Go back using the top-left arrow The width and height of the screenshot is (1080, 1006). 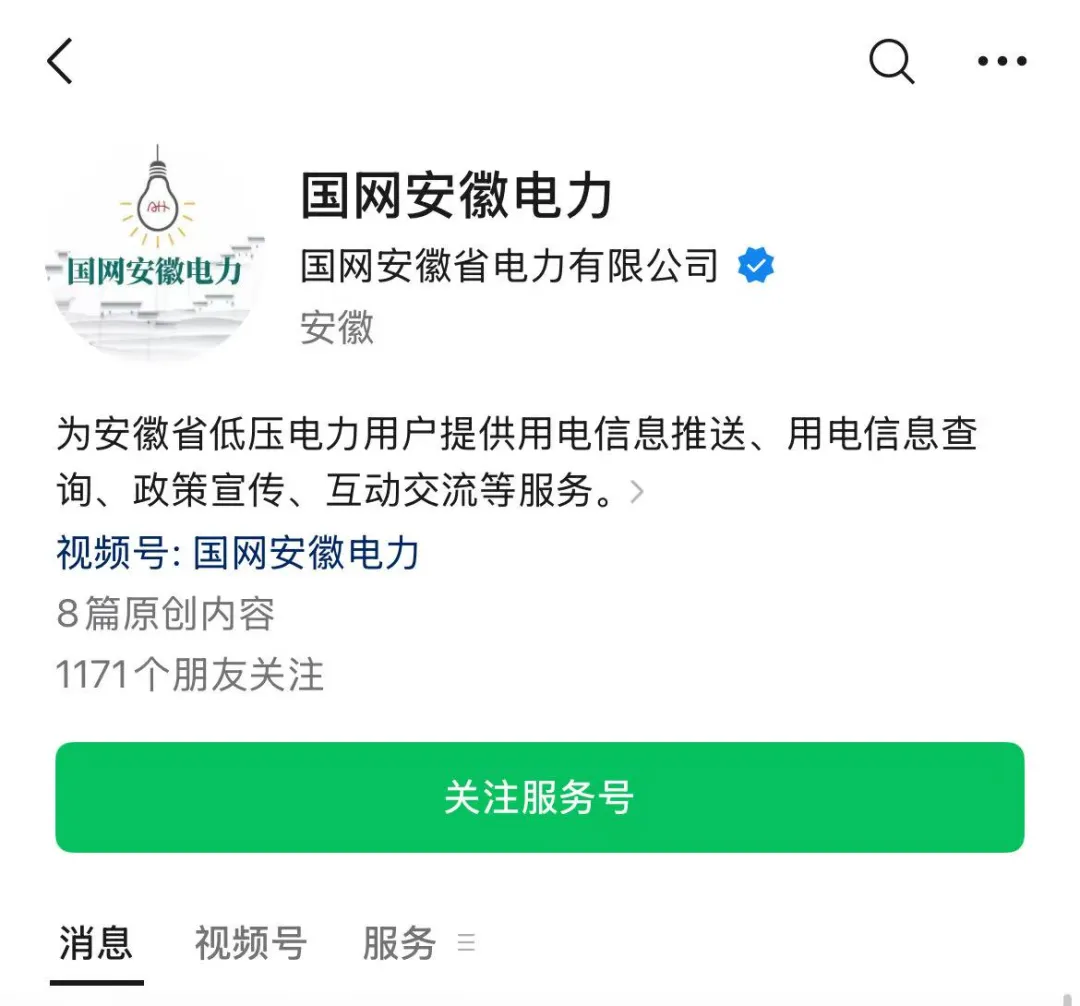pyautogui.click(x=60, y=61)
